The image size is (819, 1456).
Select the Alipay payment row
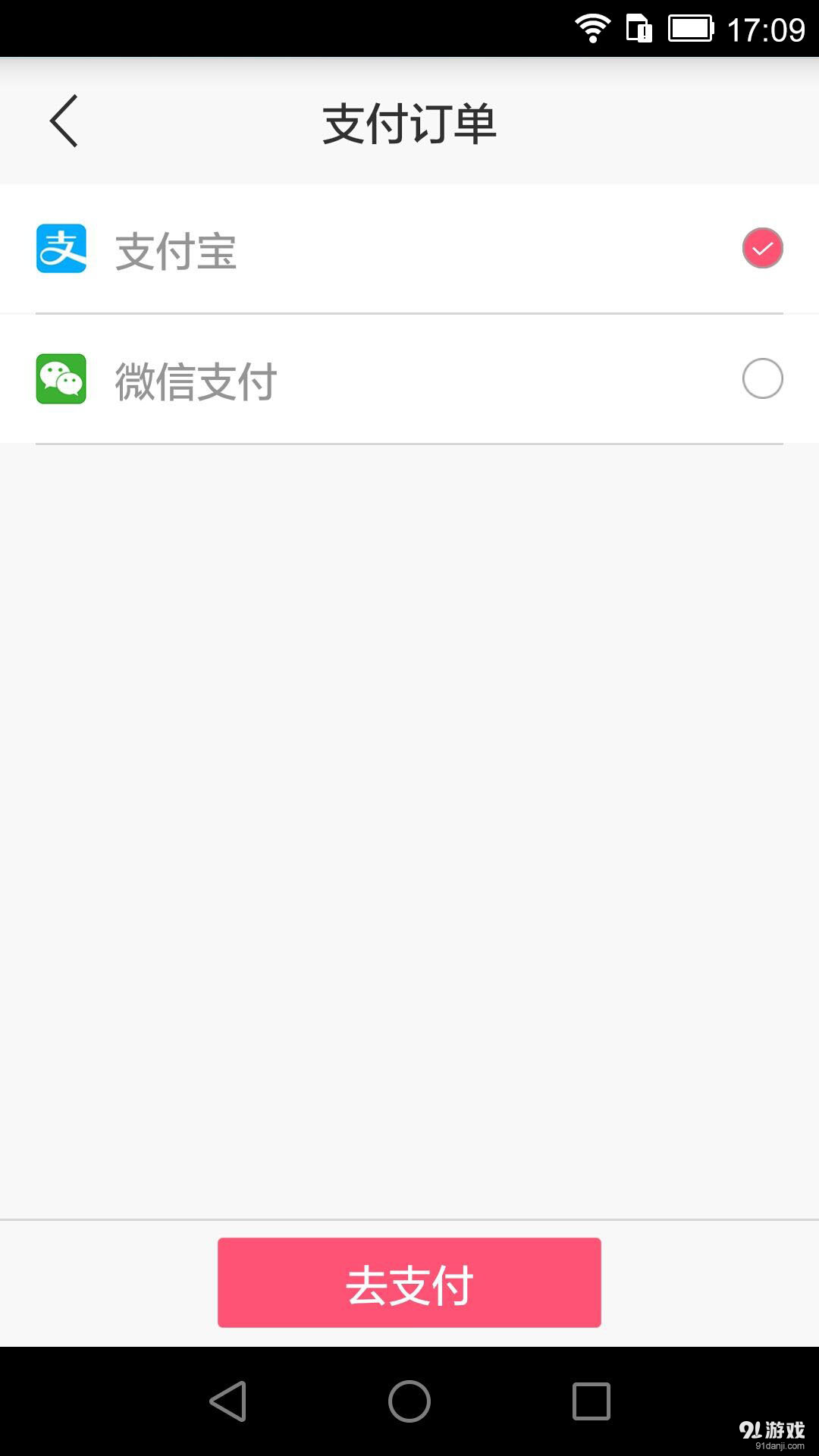click(409, 248)
